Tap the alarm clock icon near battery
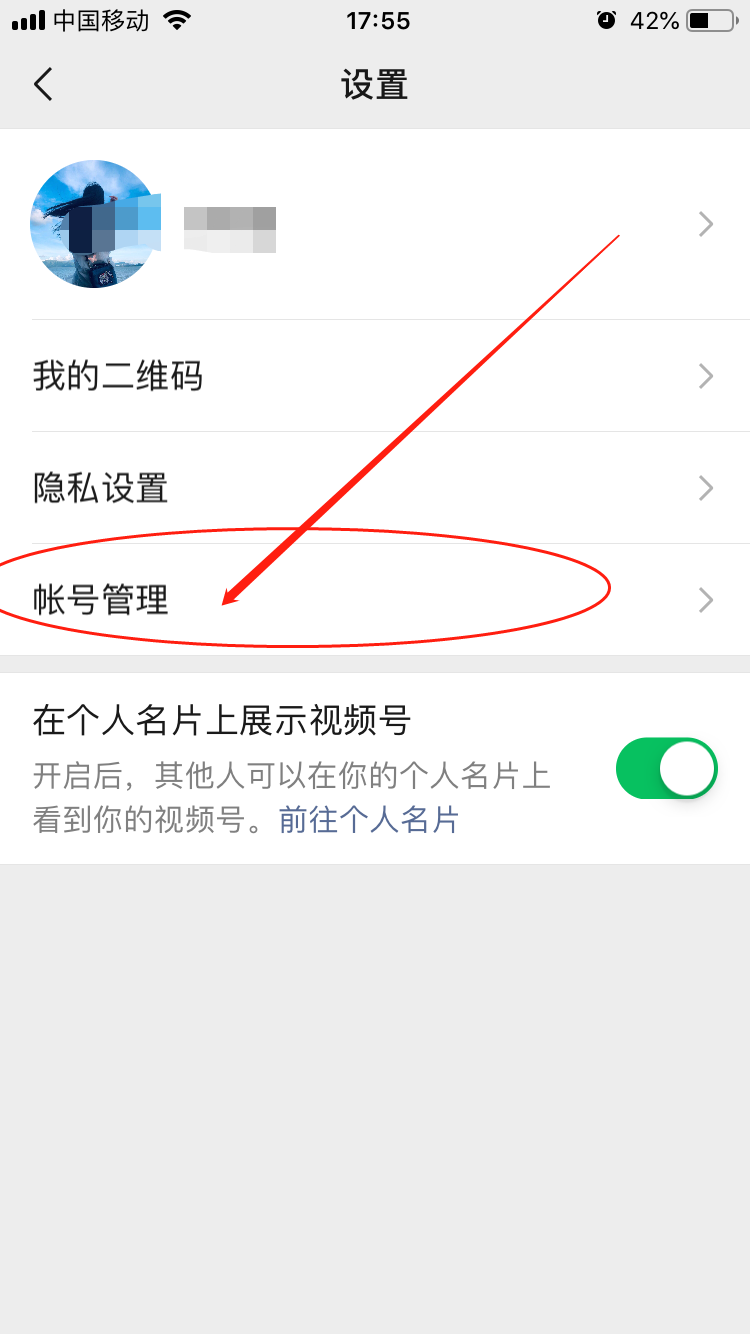Image resolution: width=750 pixels, height=1334 pixels. pyautogui.click(x=607, y=18)
